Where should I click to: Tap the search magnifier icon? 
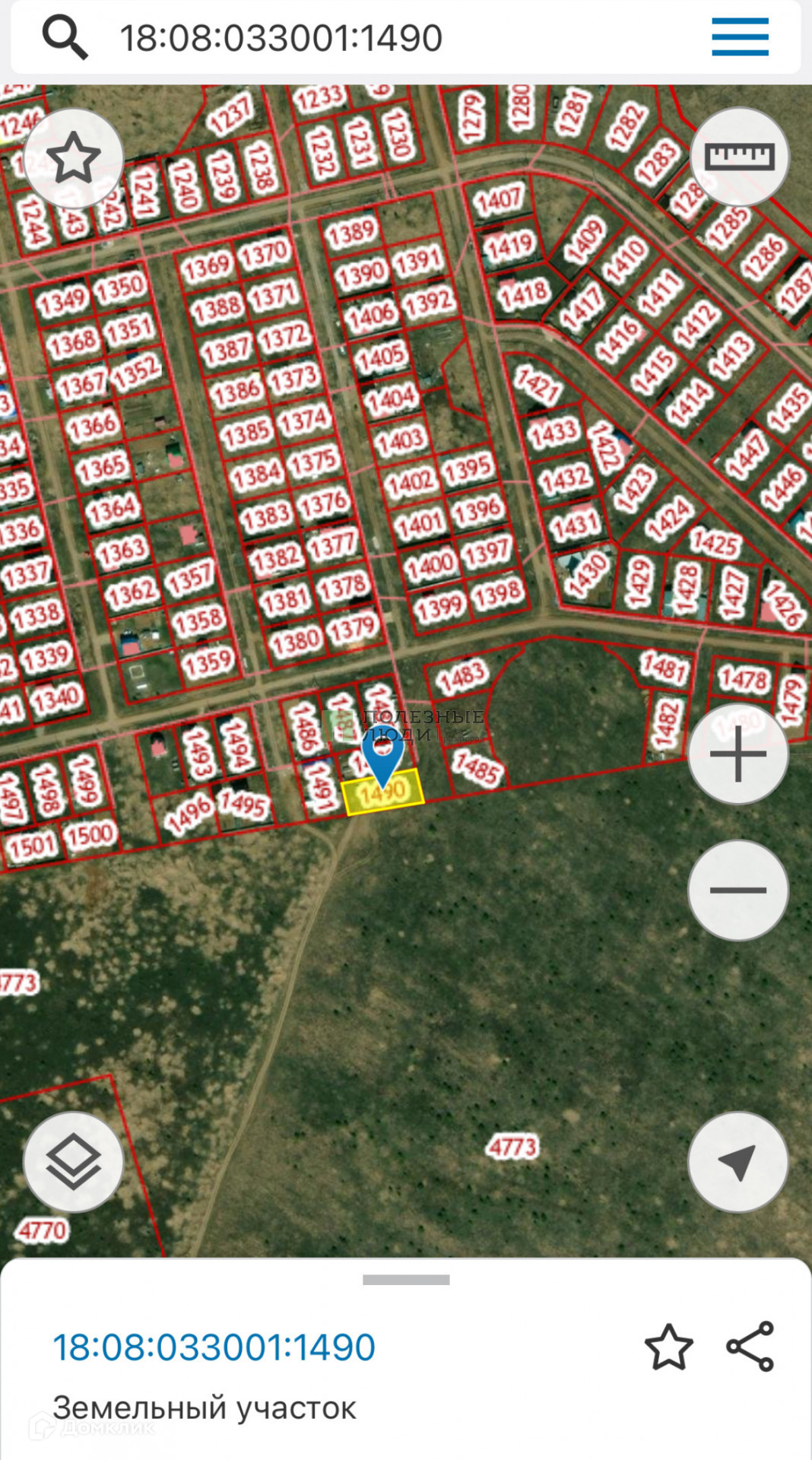(x=65, y=36)
